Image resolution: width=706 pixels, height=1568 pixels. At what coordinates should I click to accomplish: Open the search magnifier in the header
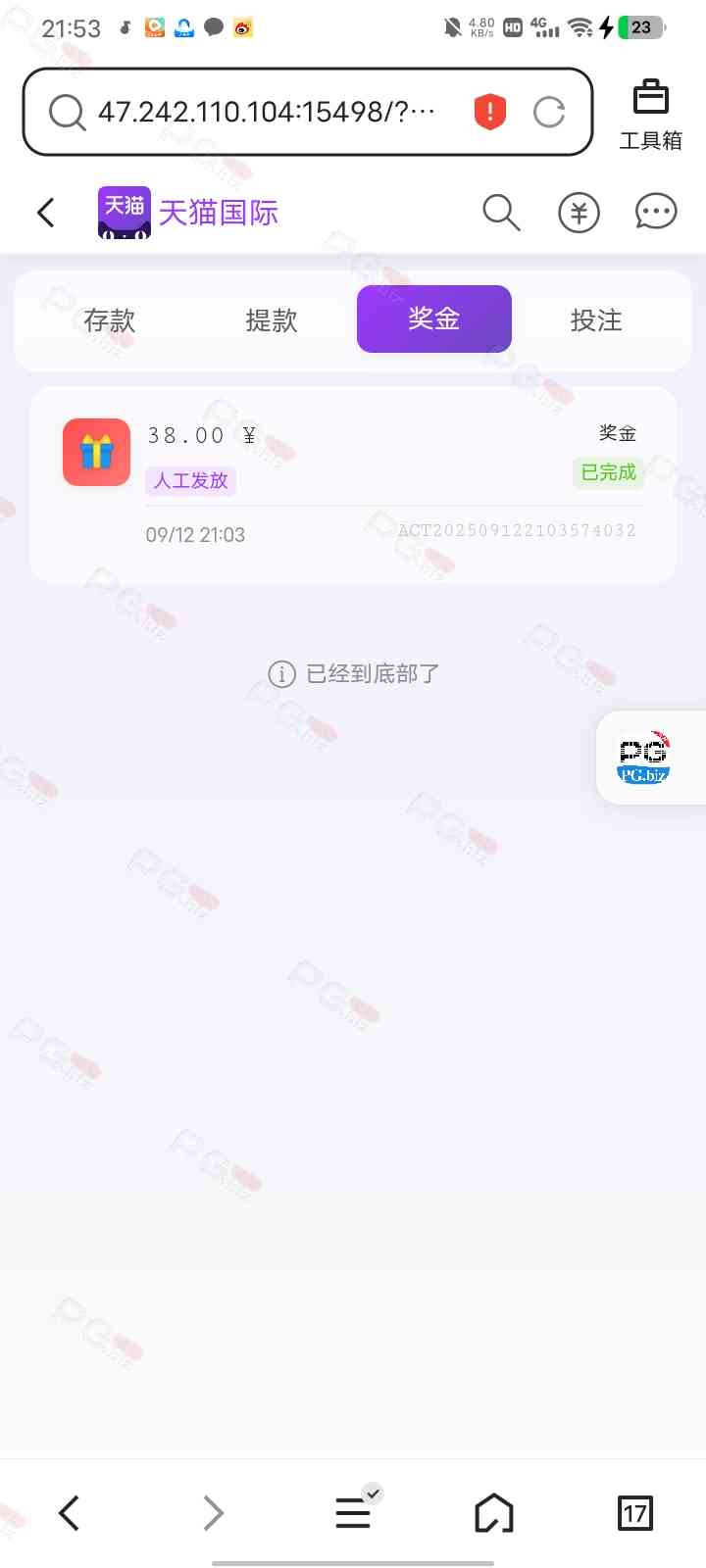tap(501, 212)
